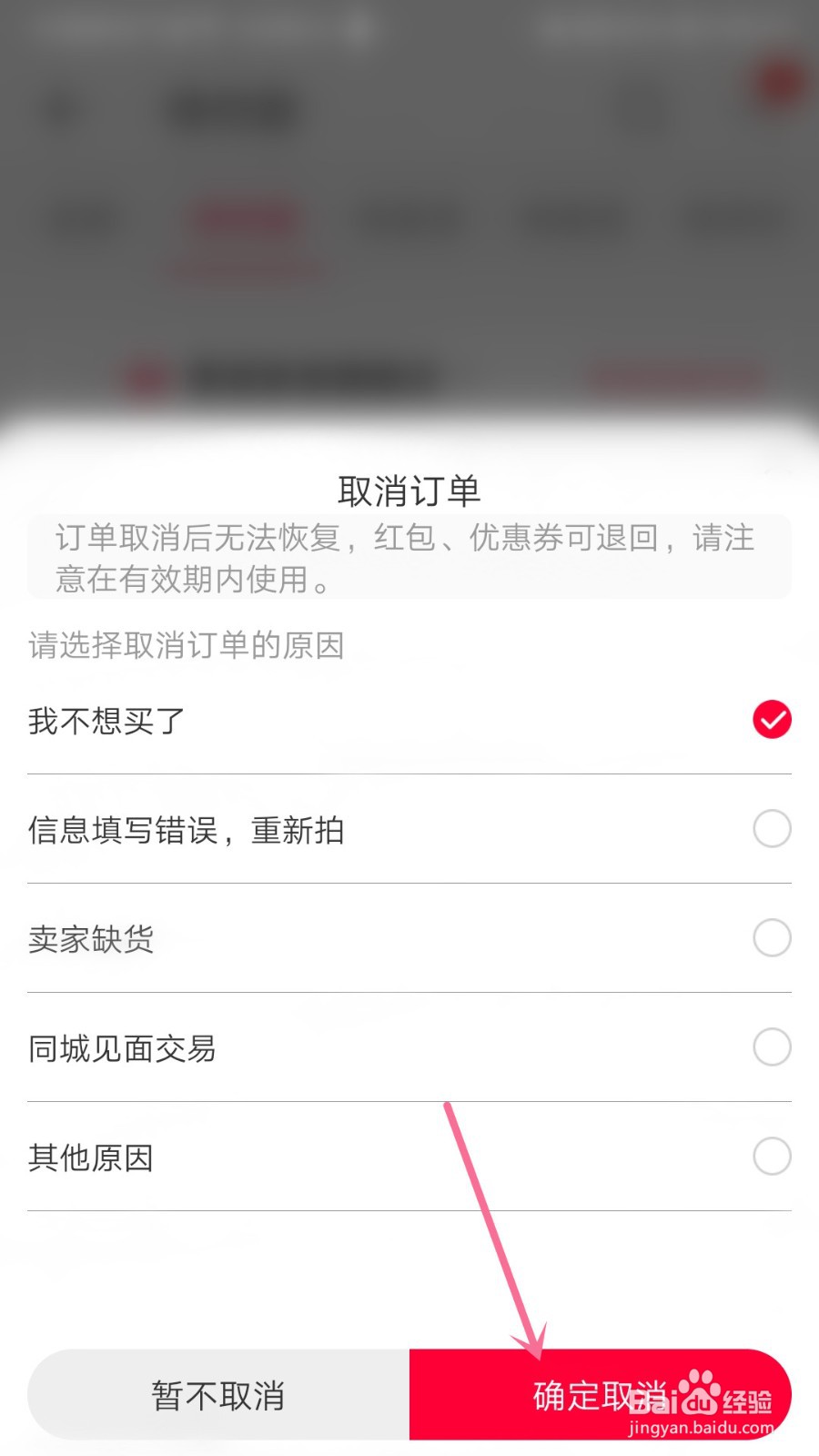This screenshot has width=819, height=1456.
Task: Dismiss dialog using 暂不取消 button
Action: click(218, 1394)
